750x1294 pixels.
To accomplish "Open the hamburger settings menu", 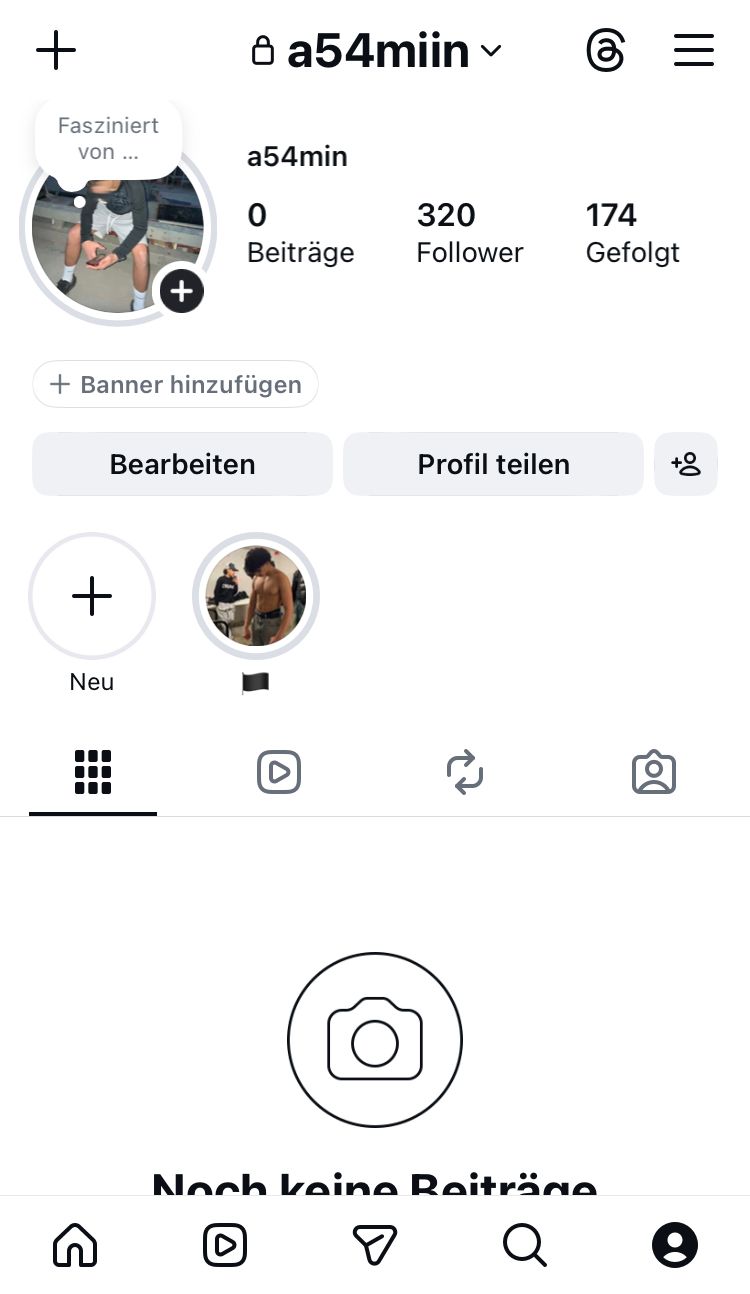I will tap(693, 50).
